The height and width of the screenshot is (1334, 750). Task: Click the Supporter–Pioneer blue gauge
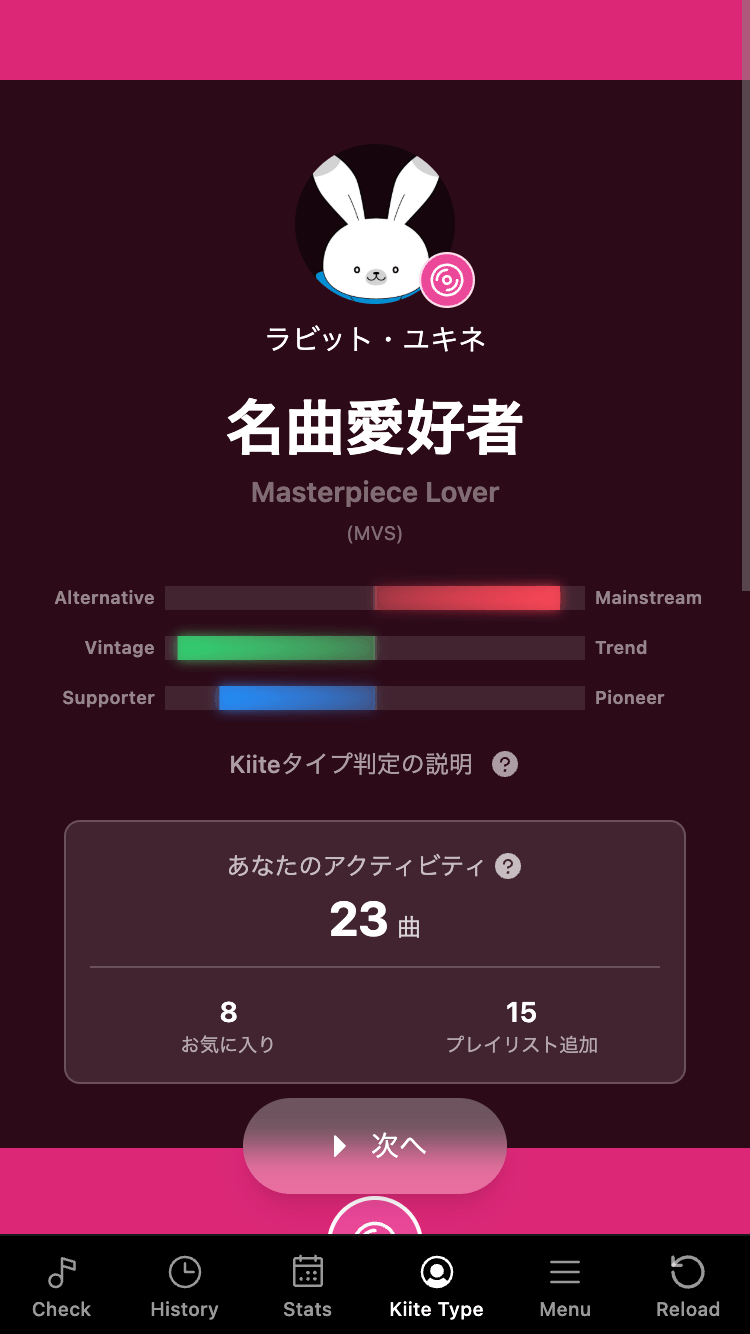click(375, 698)
